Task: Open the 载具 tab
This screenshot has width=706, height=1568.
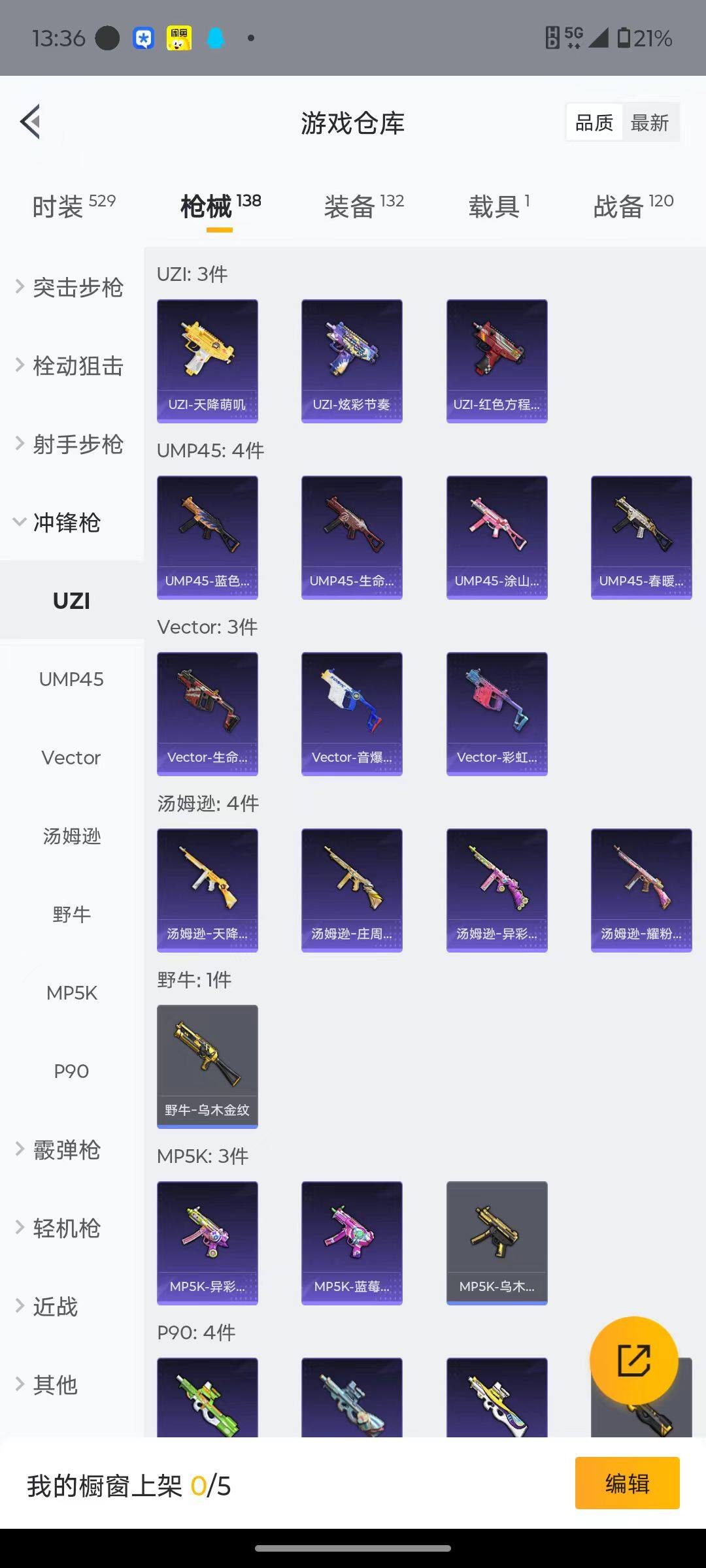Action: [x=499, y=206]
